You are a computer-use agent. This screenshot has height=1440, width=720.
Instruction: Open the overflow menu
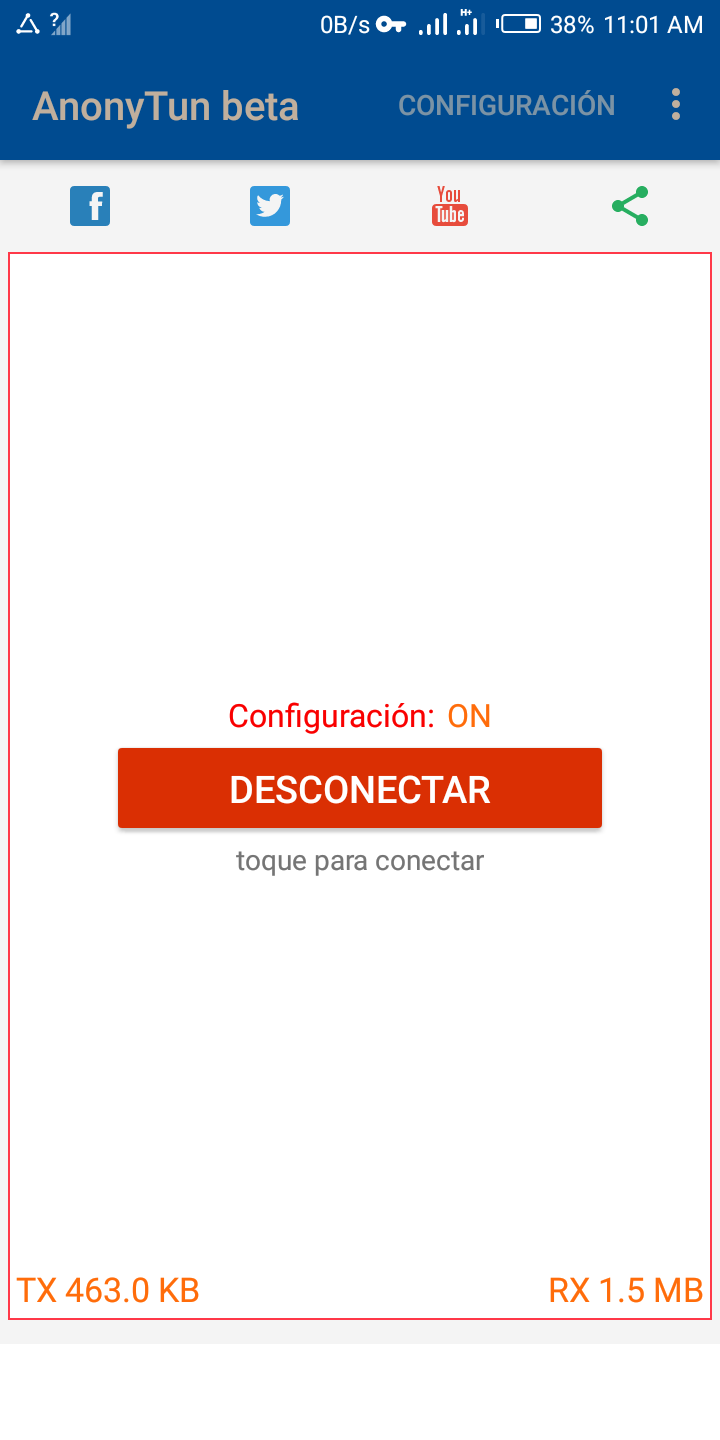pyautogui.click(x=676, y=105)
